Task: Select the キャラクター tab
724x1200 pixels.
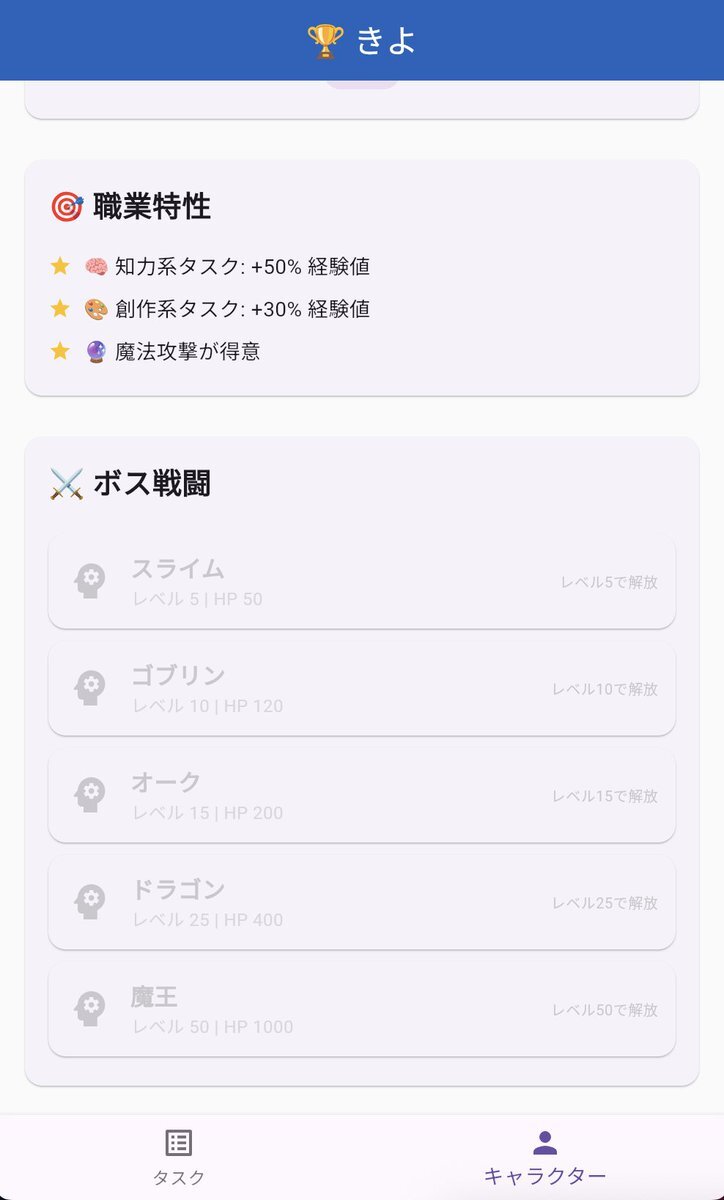Action: click(544, 1157)
